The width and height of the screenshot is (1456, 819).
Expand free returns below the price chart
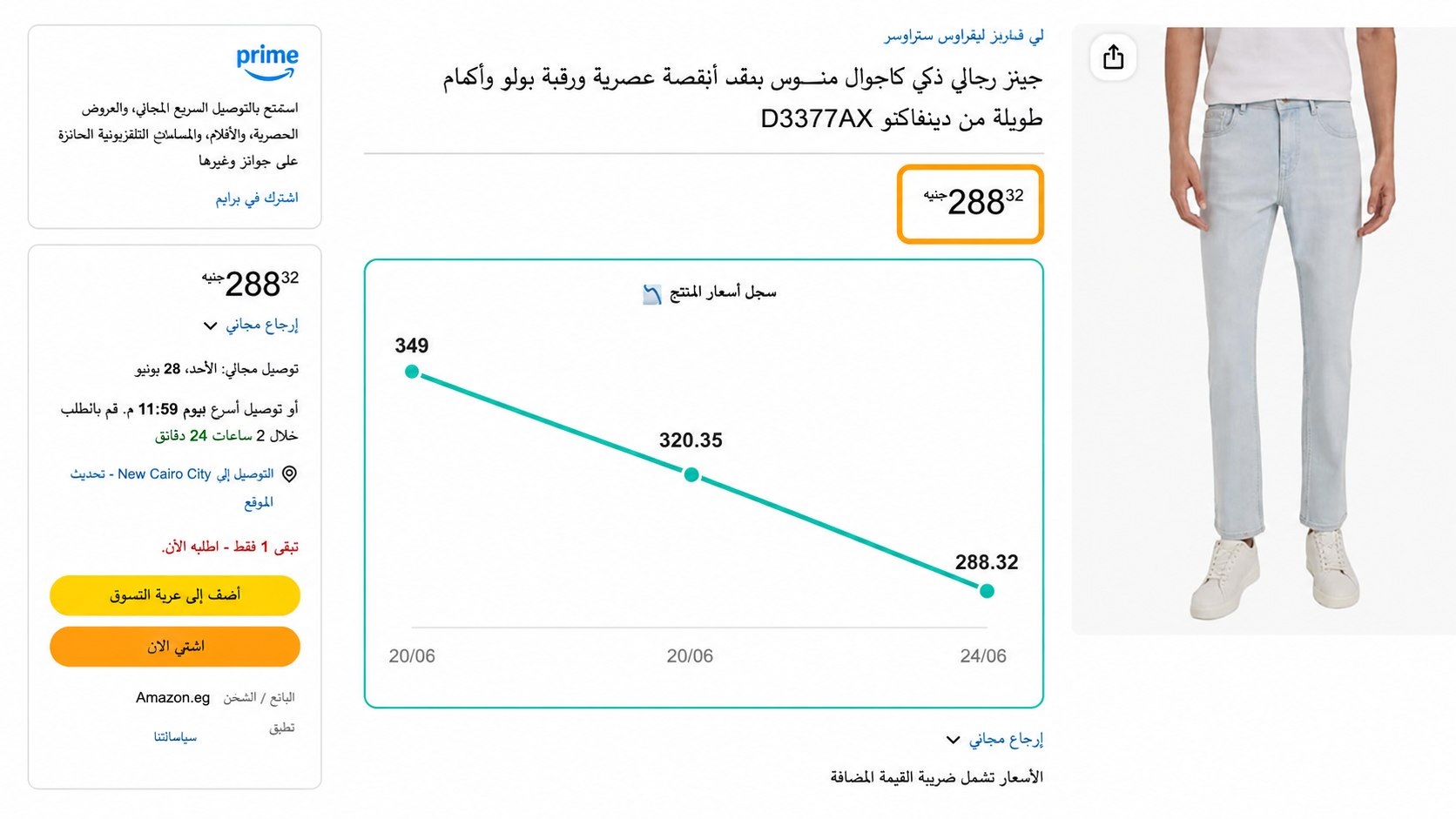(994, 740)
